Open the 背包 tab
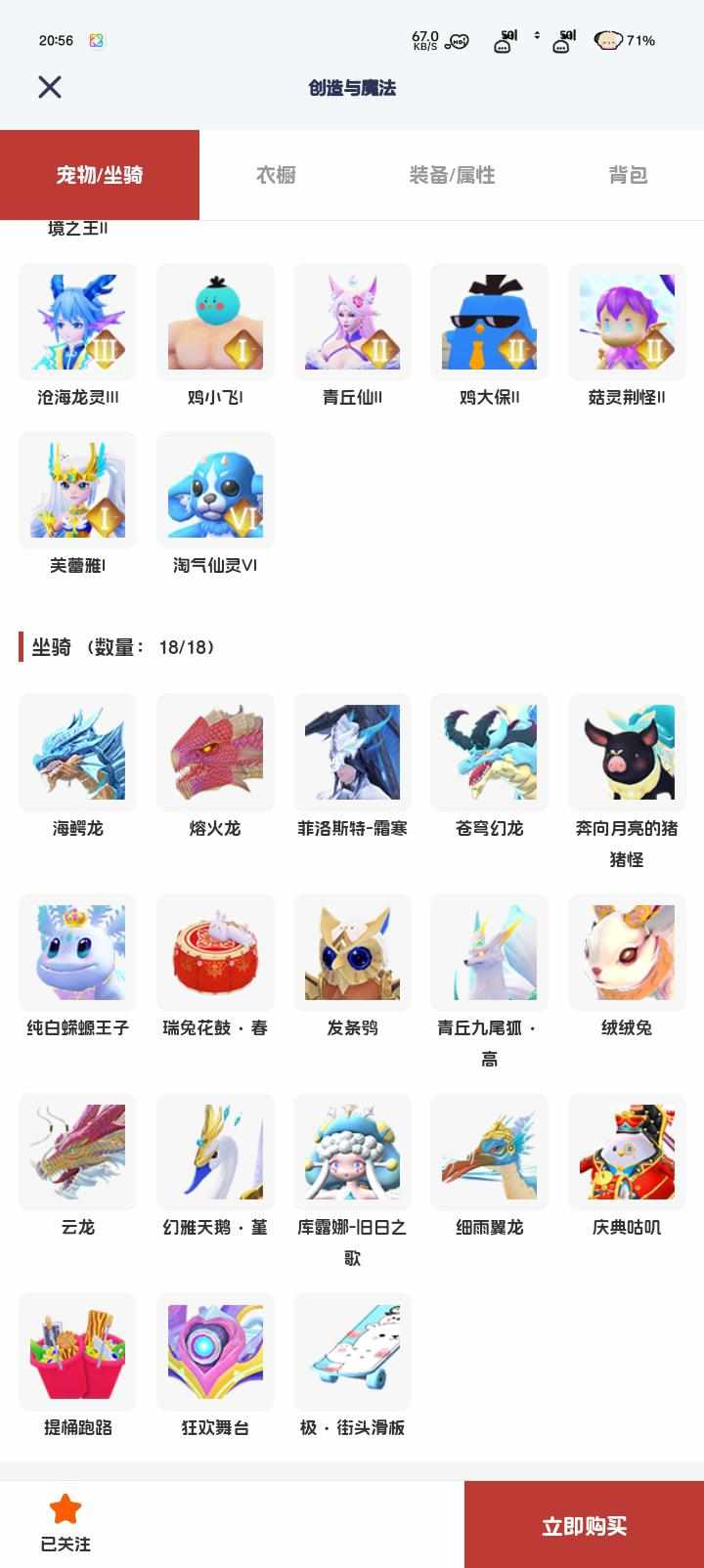704x1568 pixels. point(628,175)
